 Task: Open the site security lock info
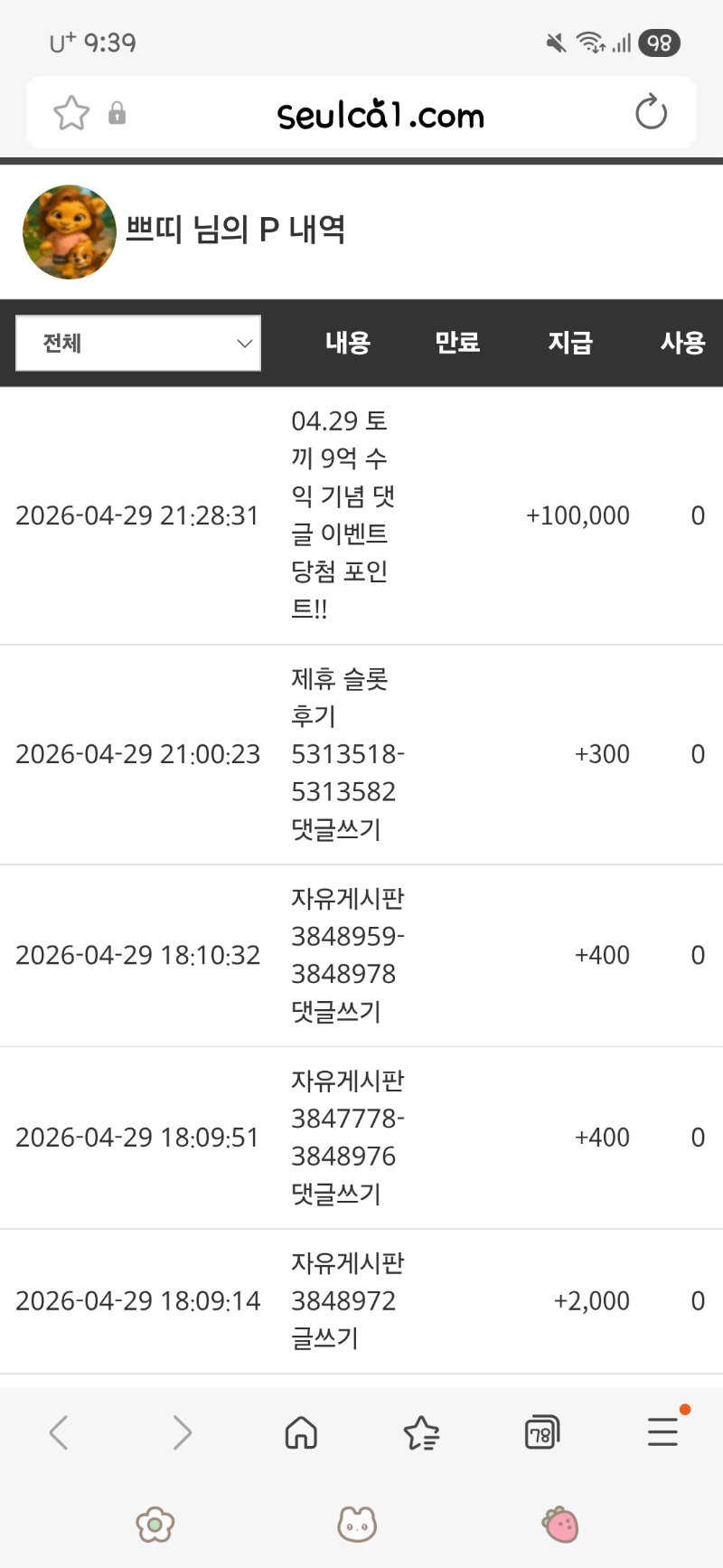point(117,114)
